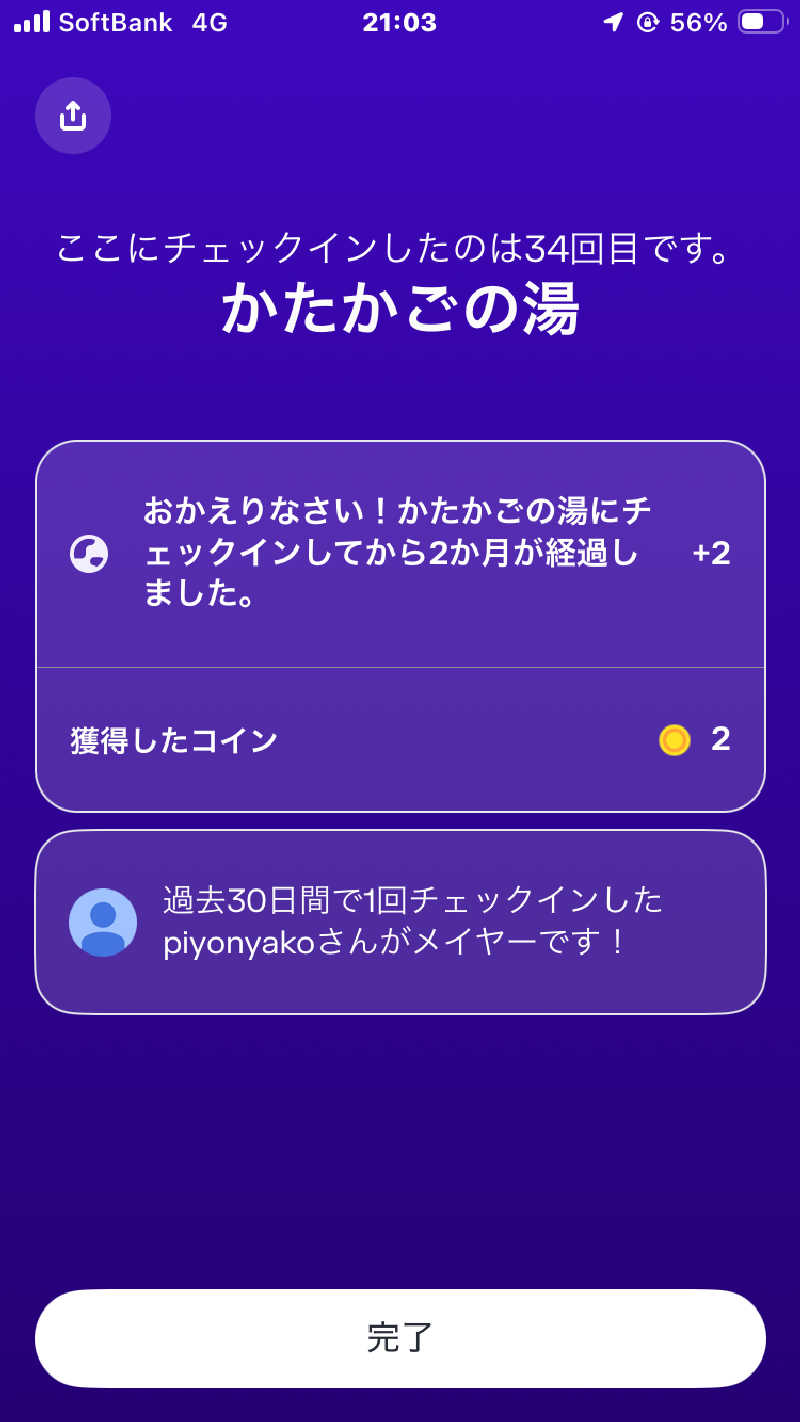The height and width of the screenshot is (1422, 800).
Task: Tap the check-in count message showing 34回目
Action: coord(398,243)
